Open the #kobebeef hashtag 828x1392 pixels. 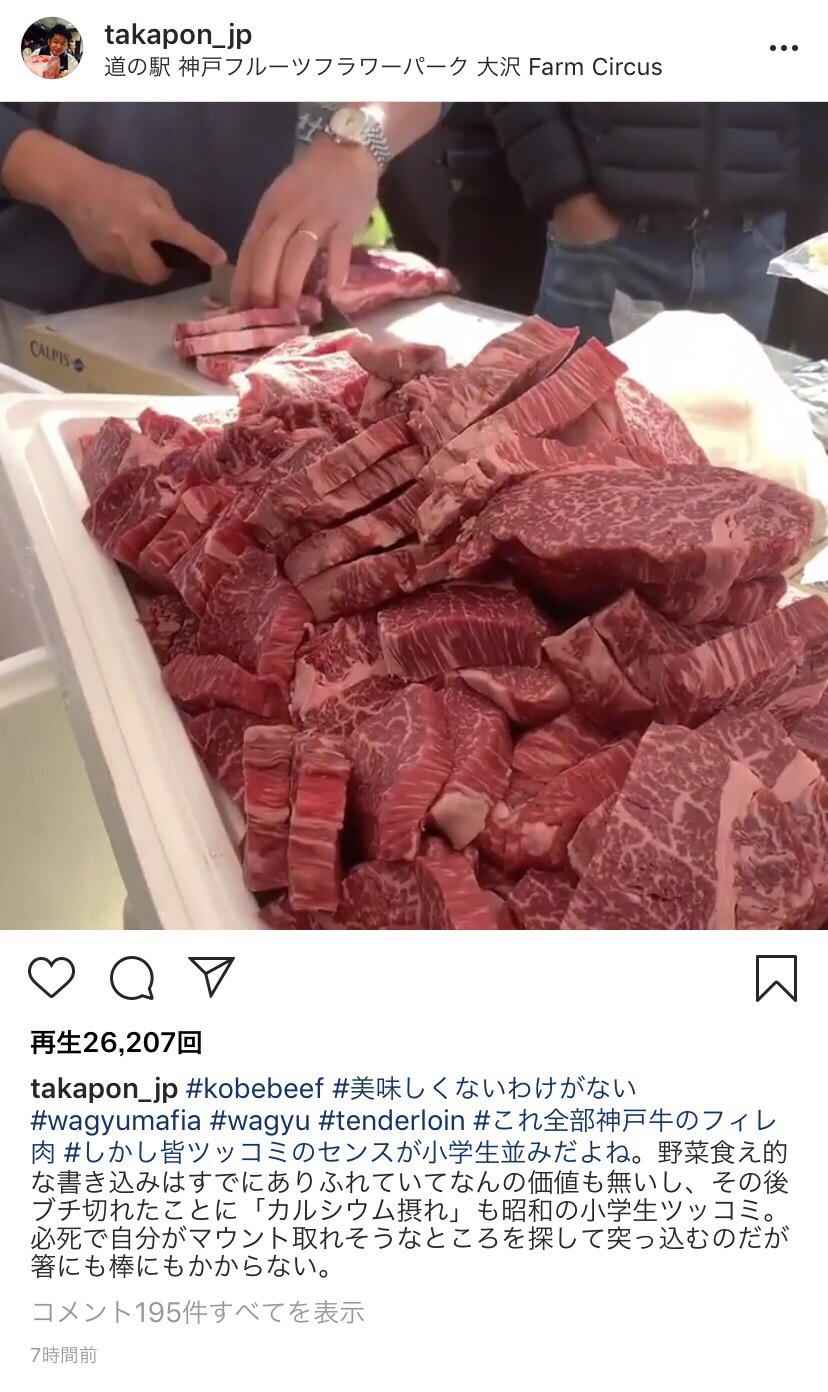255,1088
